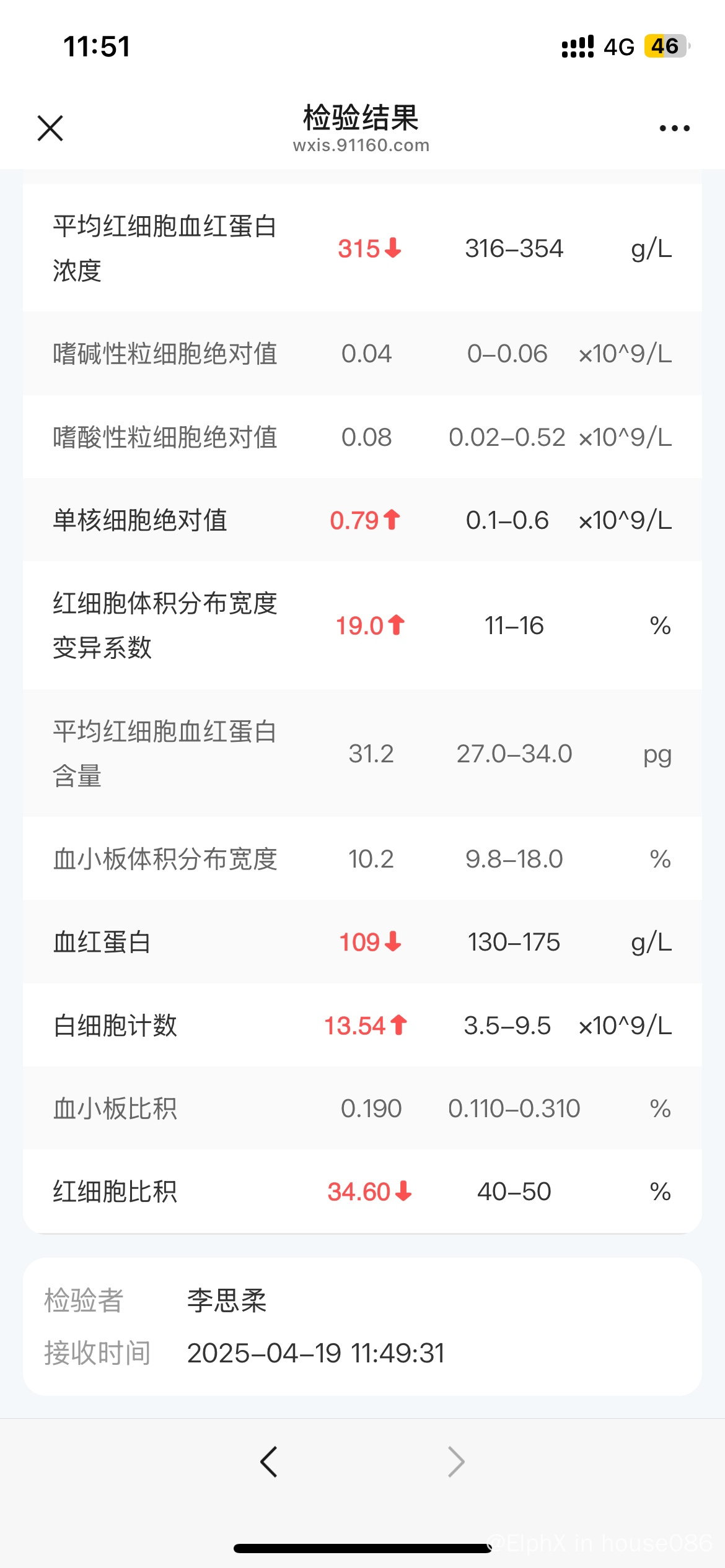The height and width of the screenshot is (1568, 725).
Task: Open the three-dot more options menu
Action: coord(674,128)
